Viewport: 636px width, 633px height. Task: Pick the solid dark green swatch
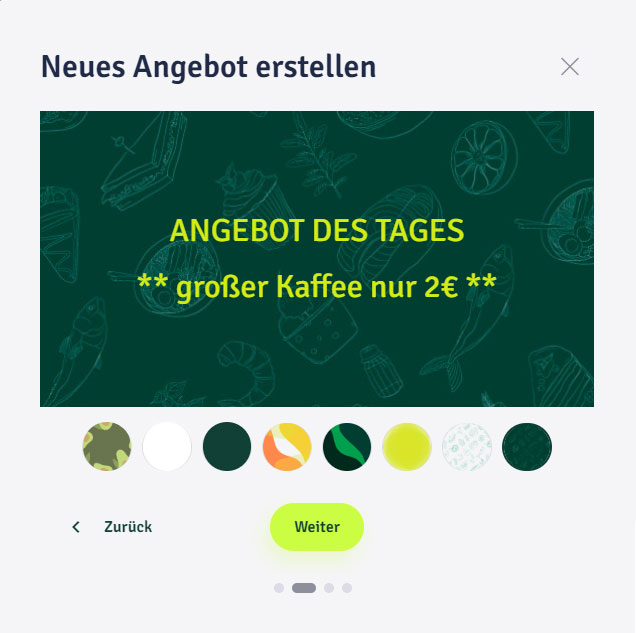(227, 447)
